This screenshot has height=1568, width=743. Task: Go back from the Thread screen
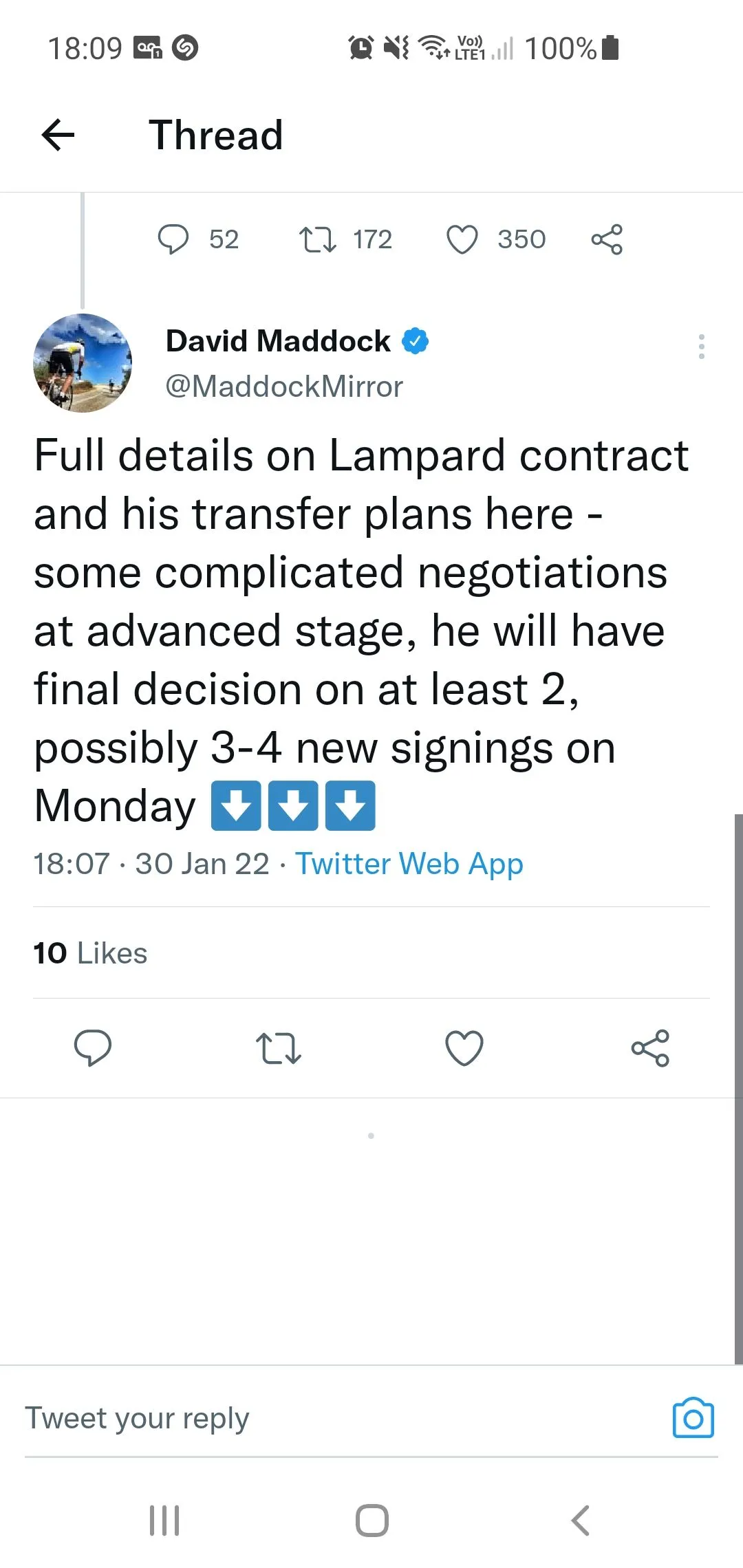(58, 135)
